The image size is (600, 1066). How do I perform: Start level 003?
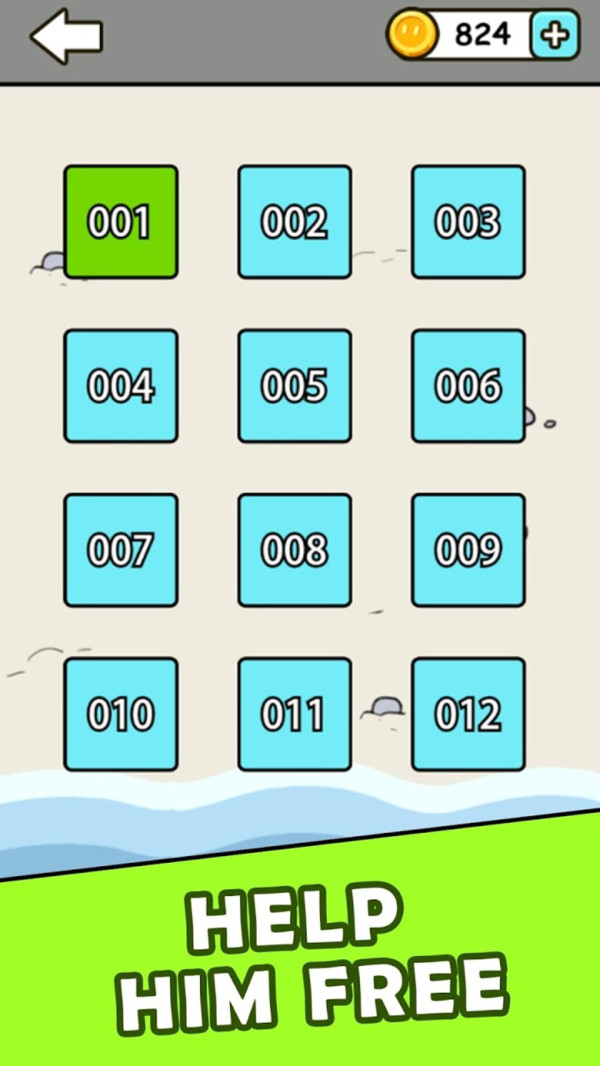pos(468,222)
